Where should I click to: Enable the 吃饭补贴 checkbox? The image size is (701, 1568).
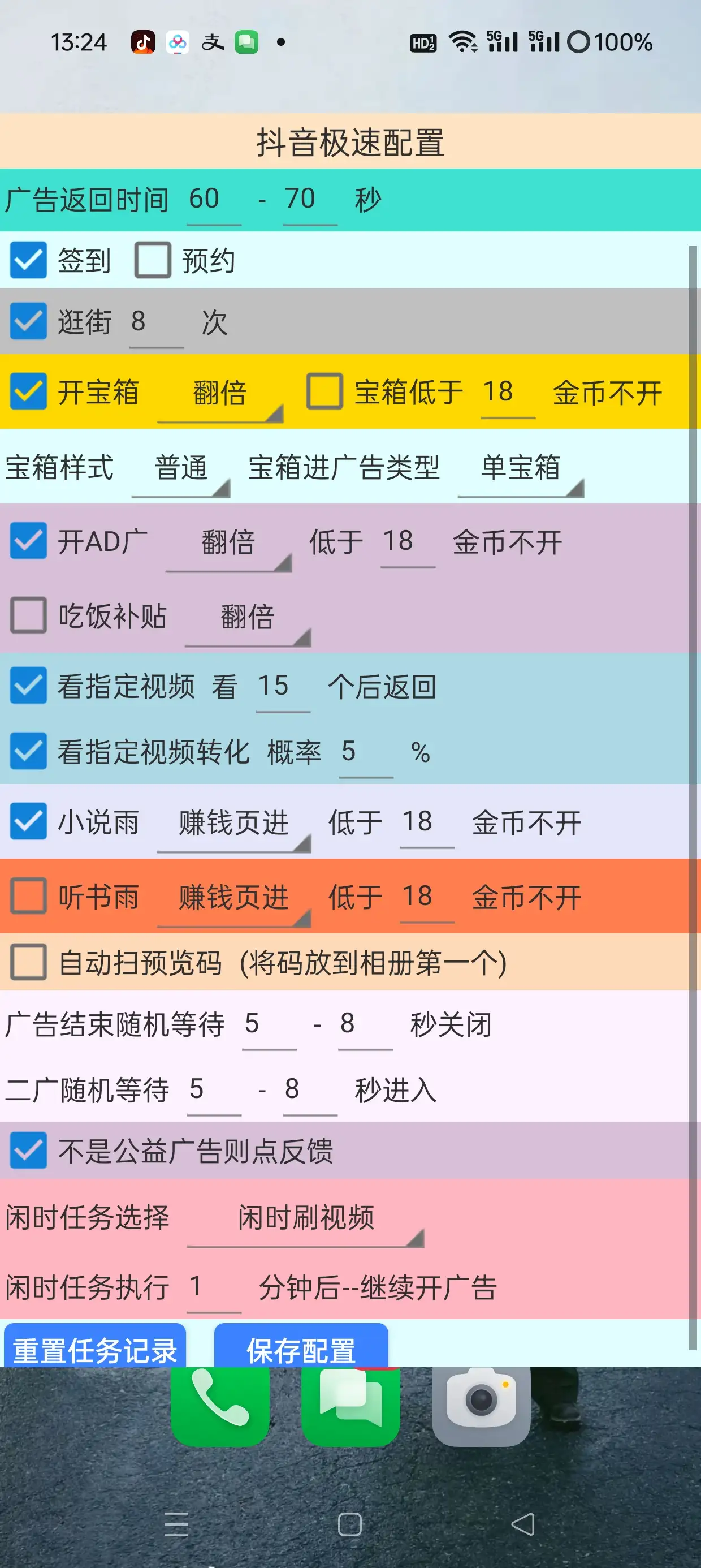tap(28, 615)
